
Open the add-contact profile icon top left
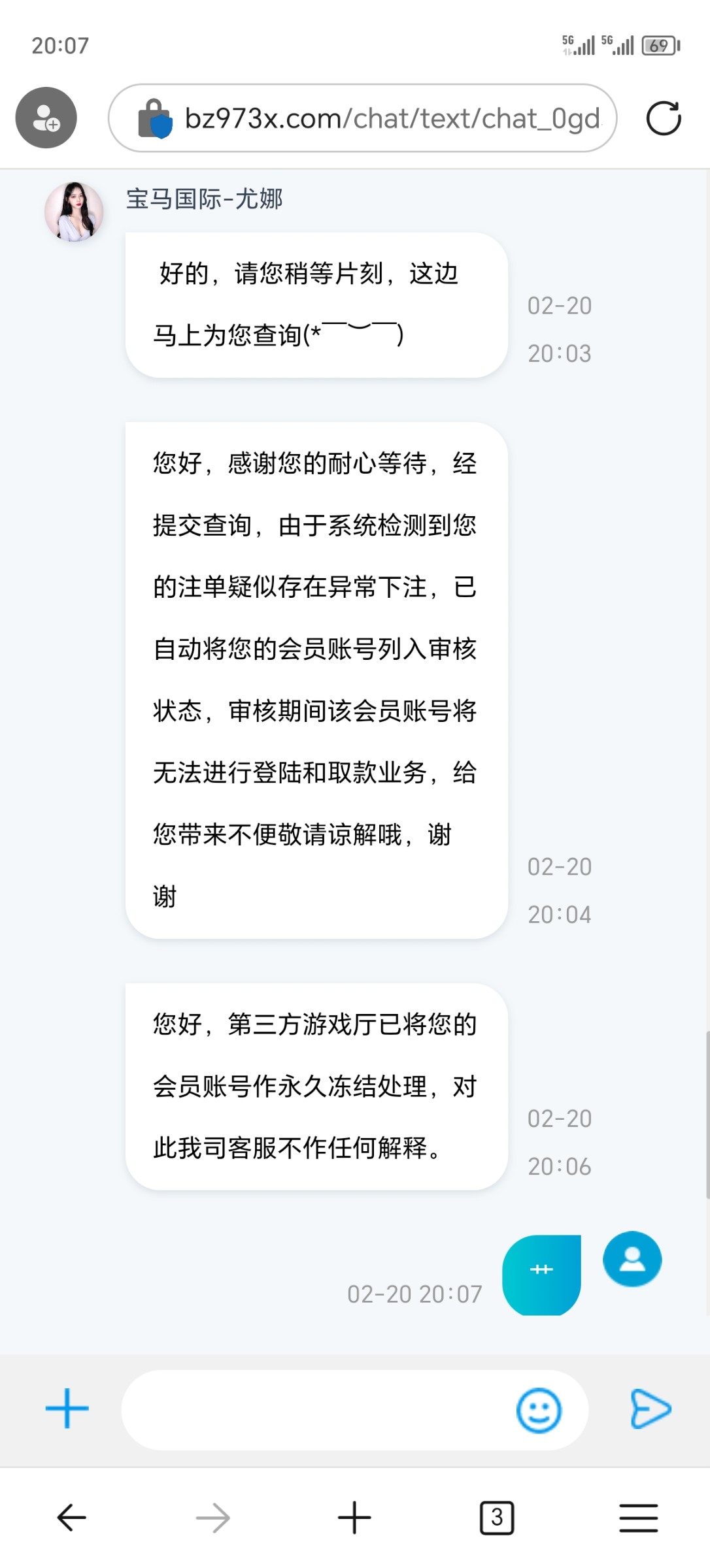coord(46,118)
